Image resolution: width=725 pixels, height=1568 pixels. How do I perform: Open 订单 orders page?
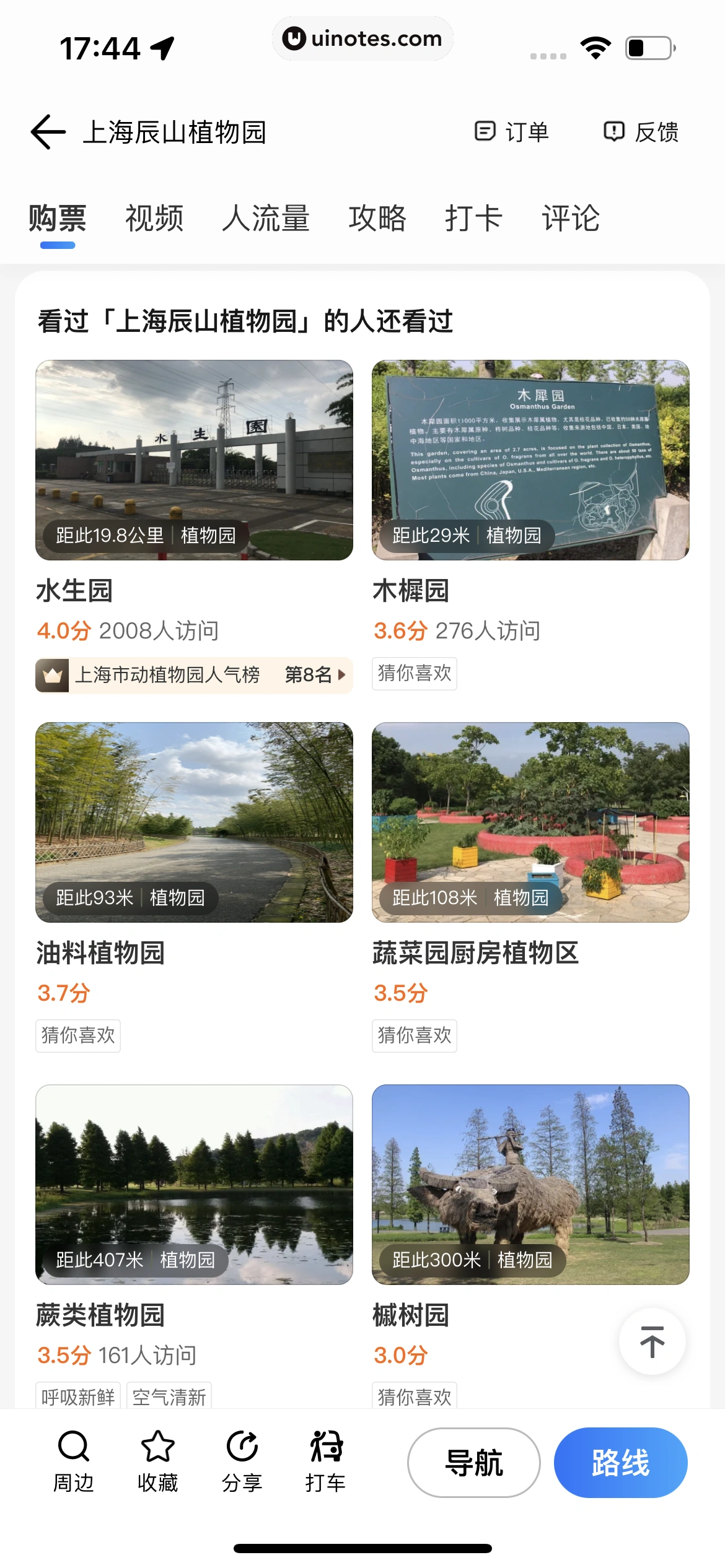coord(512,132)
